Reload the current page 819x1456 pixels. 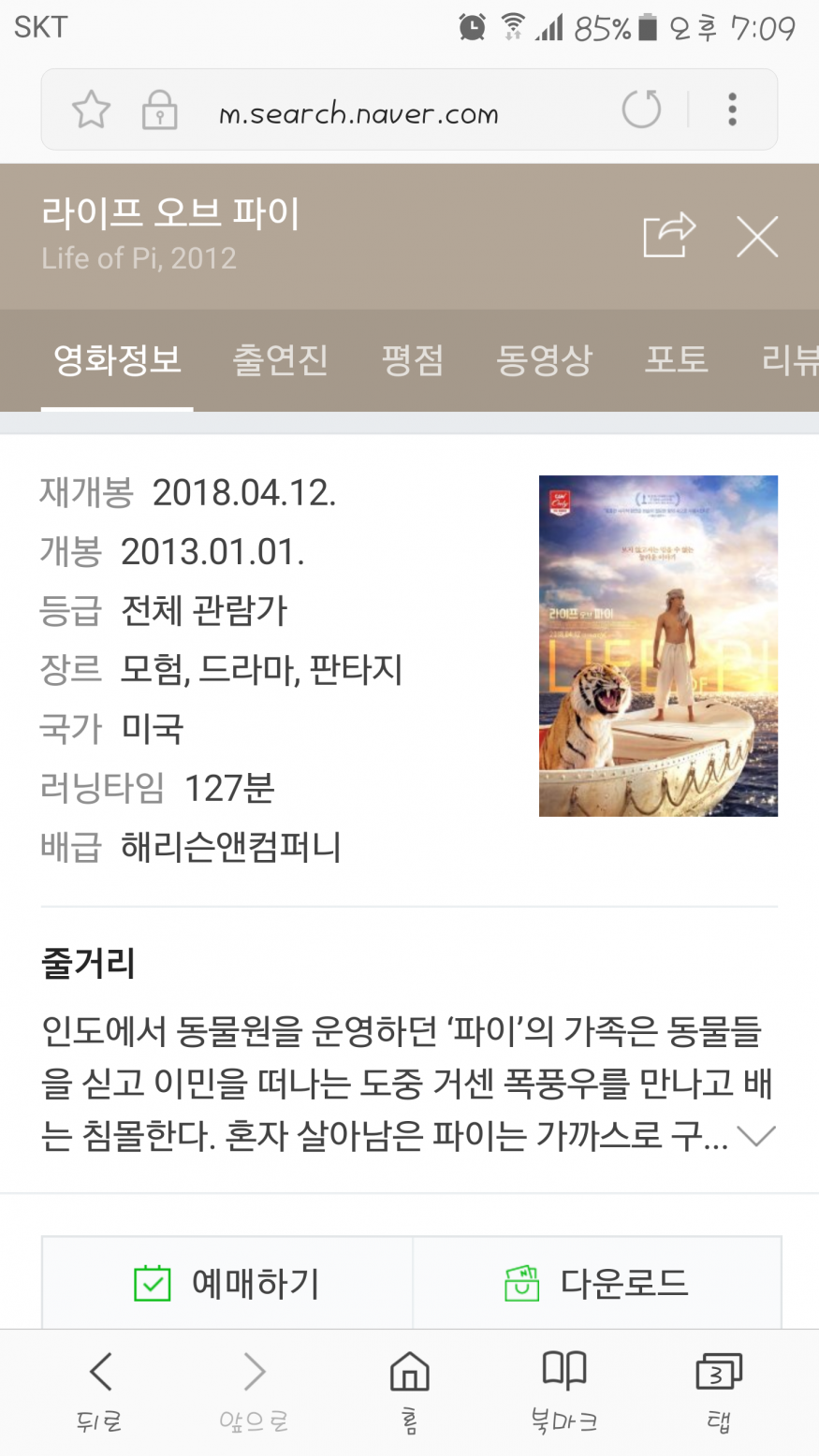(x=641, y=109)
